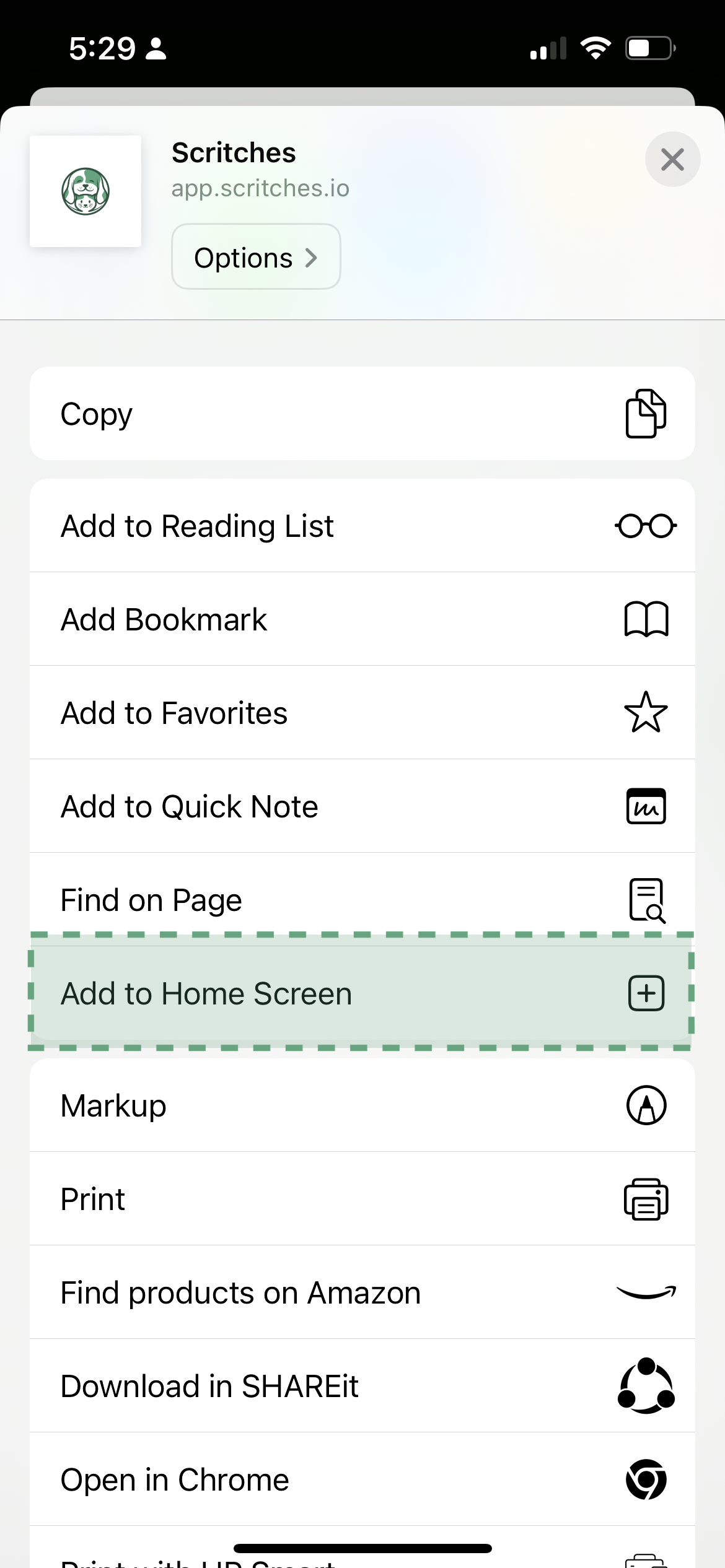725x1568 pixels.
Task: Find products on Amazon
Action: coord(362,1292)
